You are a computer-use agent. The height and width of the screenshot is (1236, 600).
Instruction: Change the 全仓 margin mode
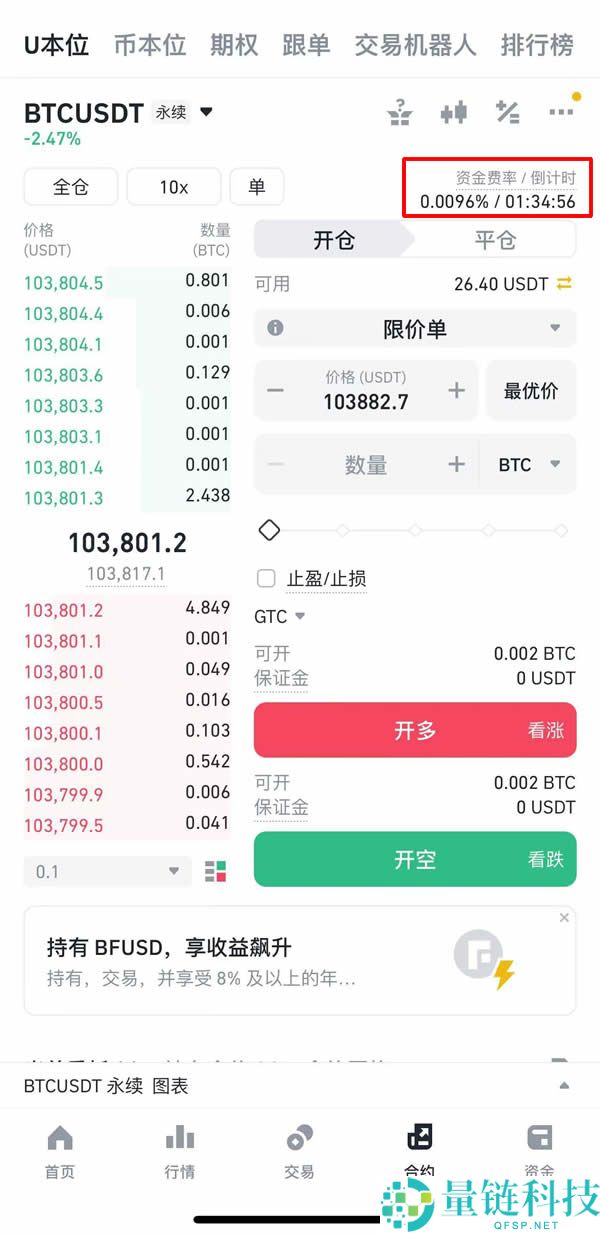coord(71,187)
